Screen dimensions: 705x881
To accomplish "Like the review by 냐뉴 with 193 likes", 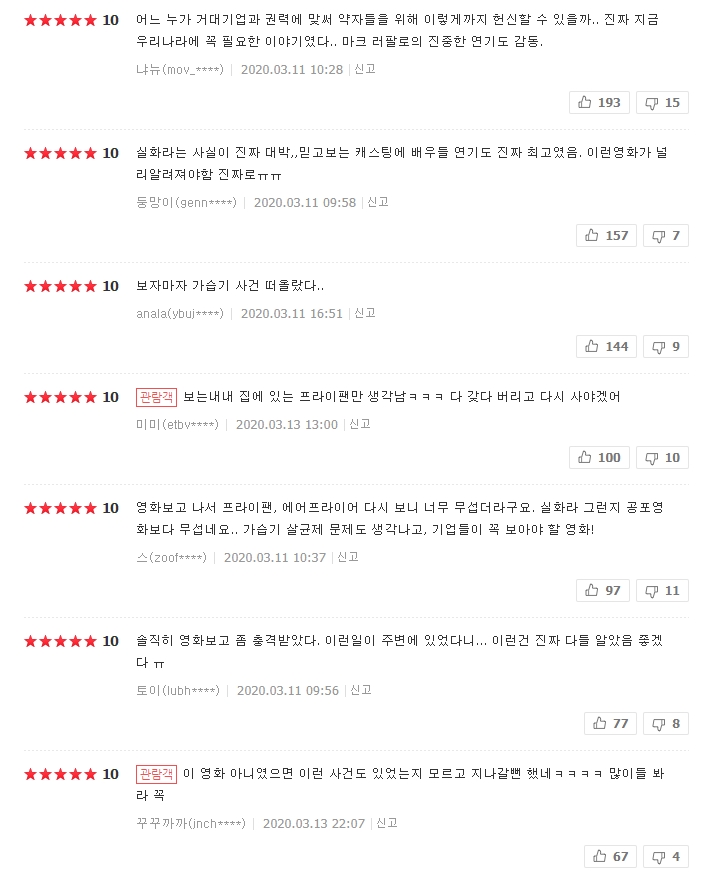I will [x=599, y=102].
